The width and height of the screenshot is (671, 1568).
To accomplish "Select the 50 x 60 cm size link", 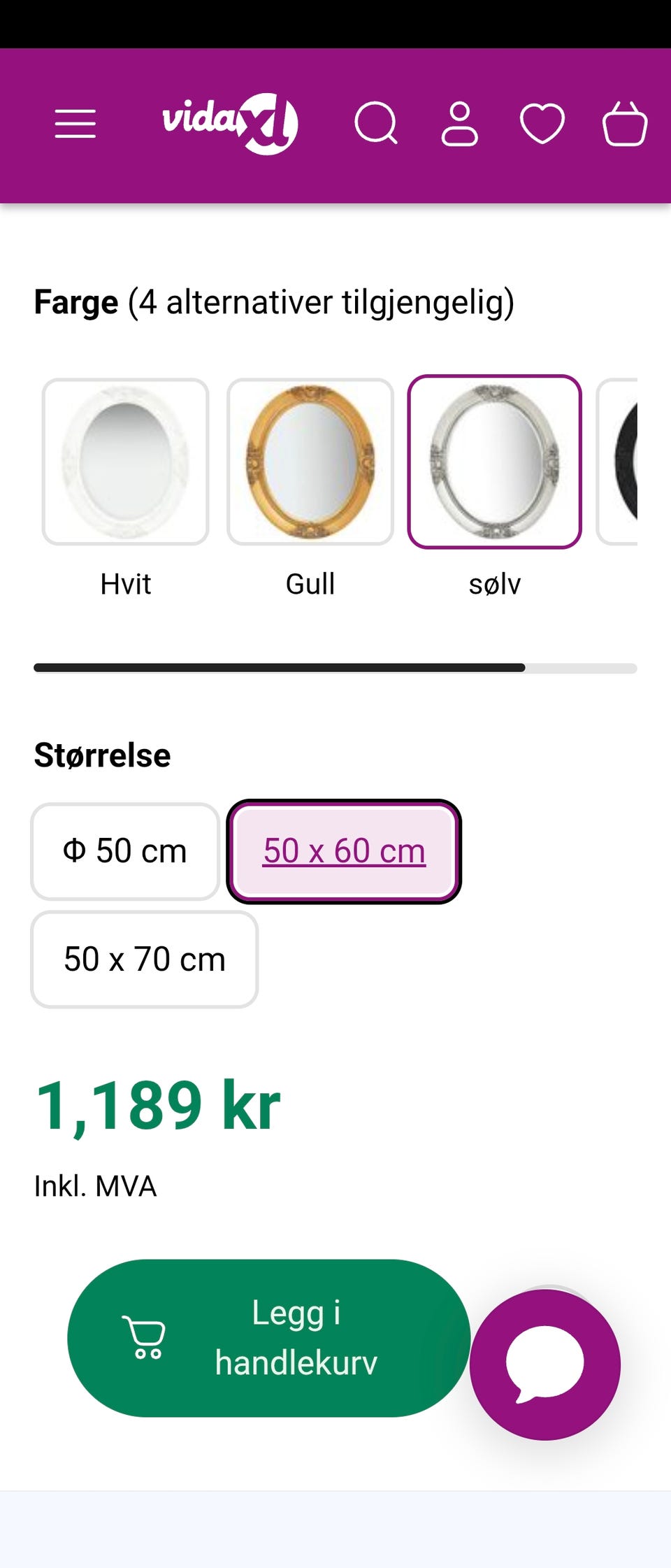I will coord(342,850).
